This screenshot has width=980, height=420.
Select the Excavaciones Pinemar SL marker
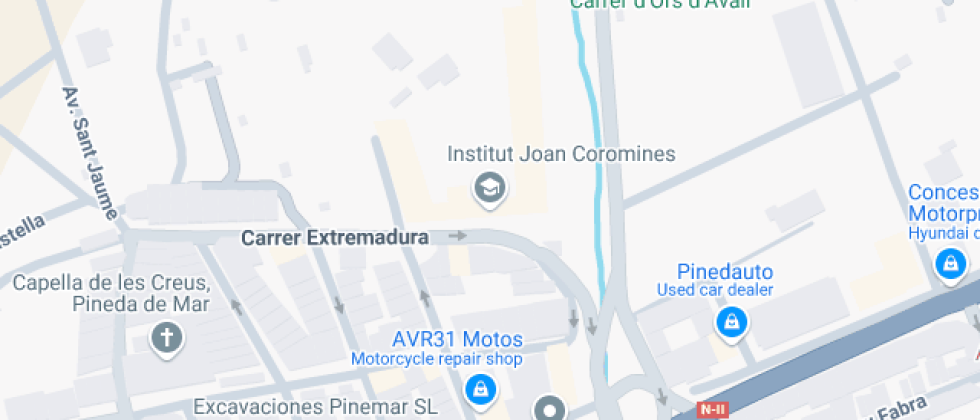pyautogui.click(x=549, y=409)
